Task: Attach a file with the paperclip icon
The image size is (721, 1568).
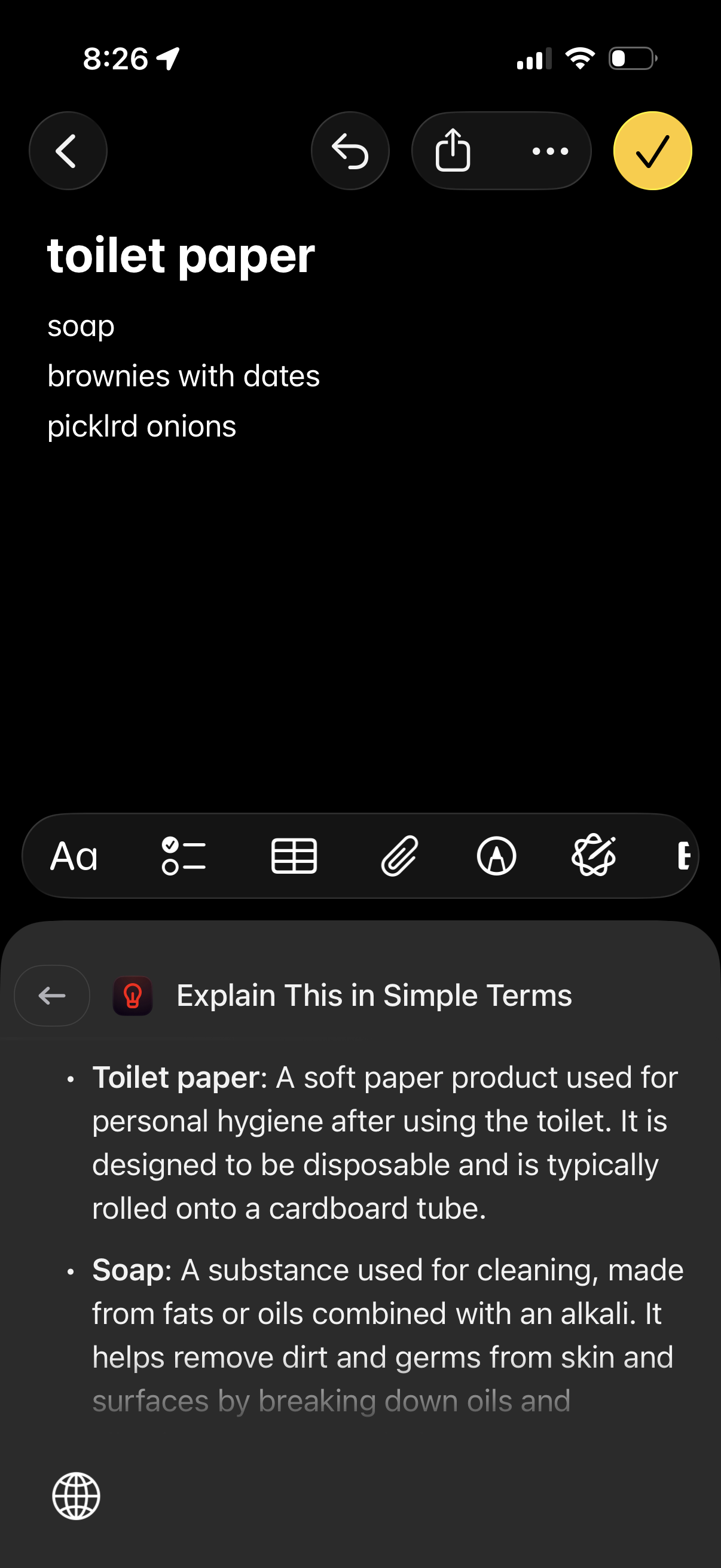Action: [400, 855]
